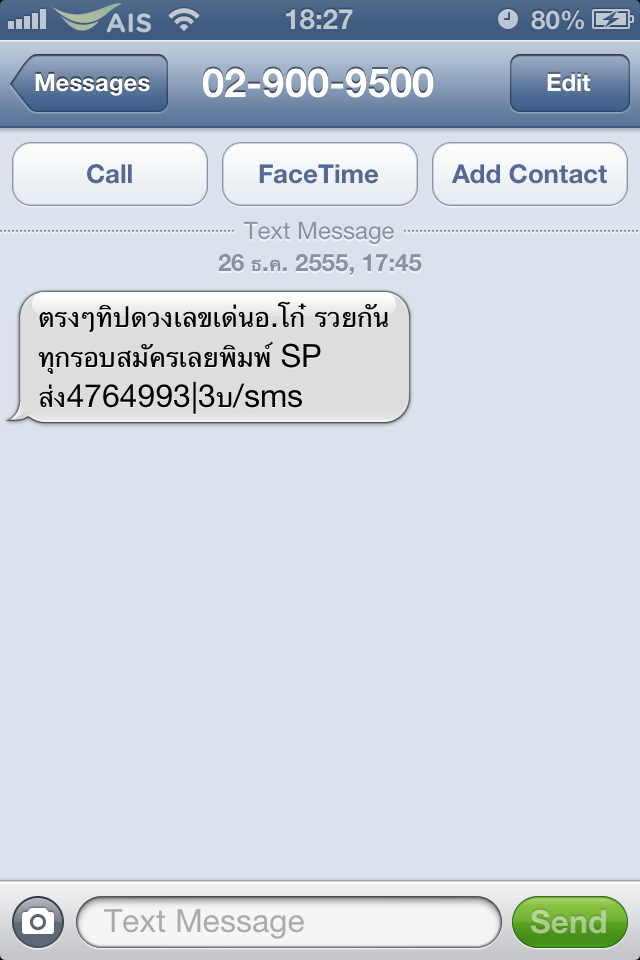640x960 pixels.
Task: Focus the Text Message input field
Action: click(x=288, y=921)
